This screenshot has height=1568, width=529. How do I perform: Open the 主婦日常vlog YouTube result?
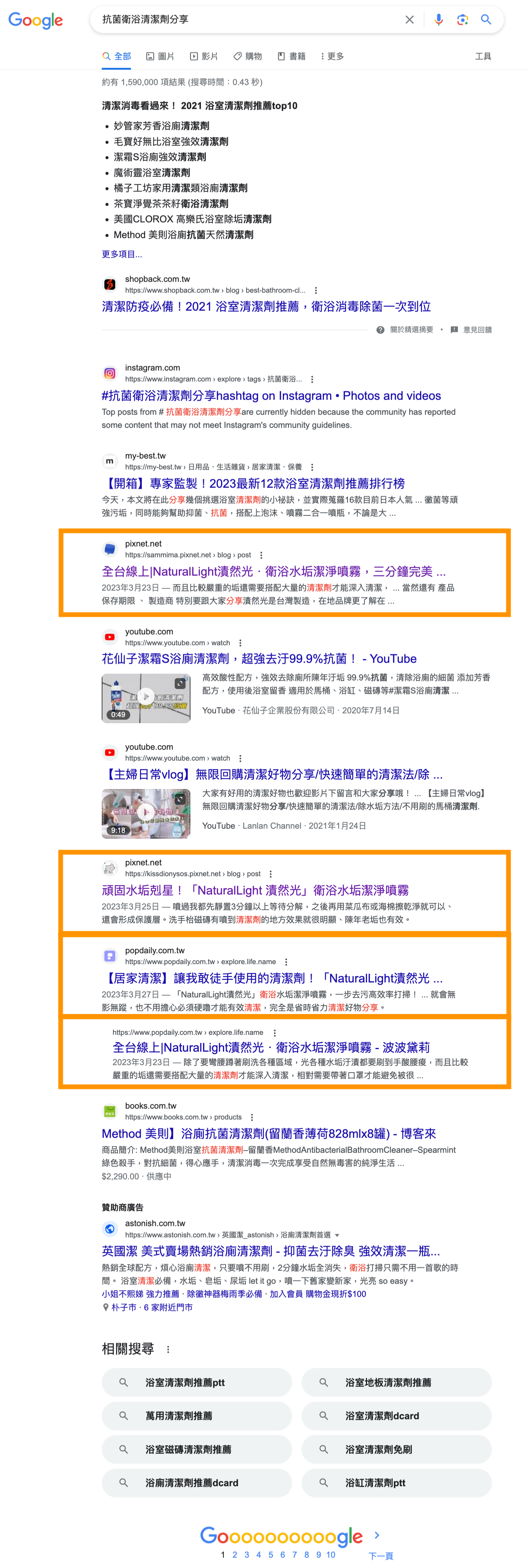coord(272,774)
